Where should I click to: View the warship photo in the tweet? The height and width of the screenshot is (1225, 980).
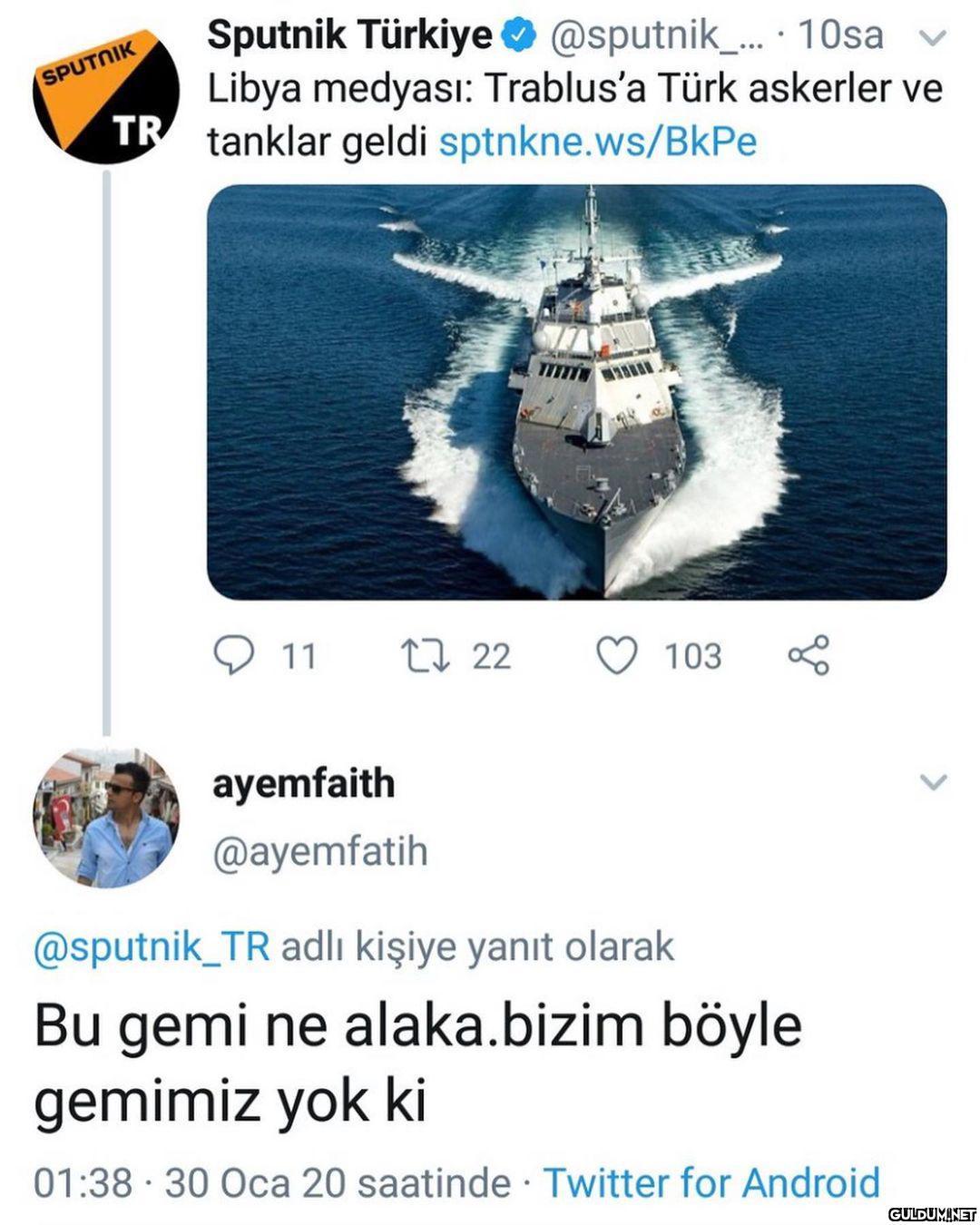point(577,392)
